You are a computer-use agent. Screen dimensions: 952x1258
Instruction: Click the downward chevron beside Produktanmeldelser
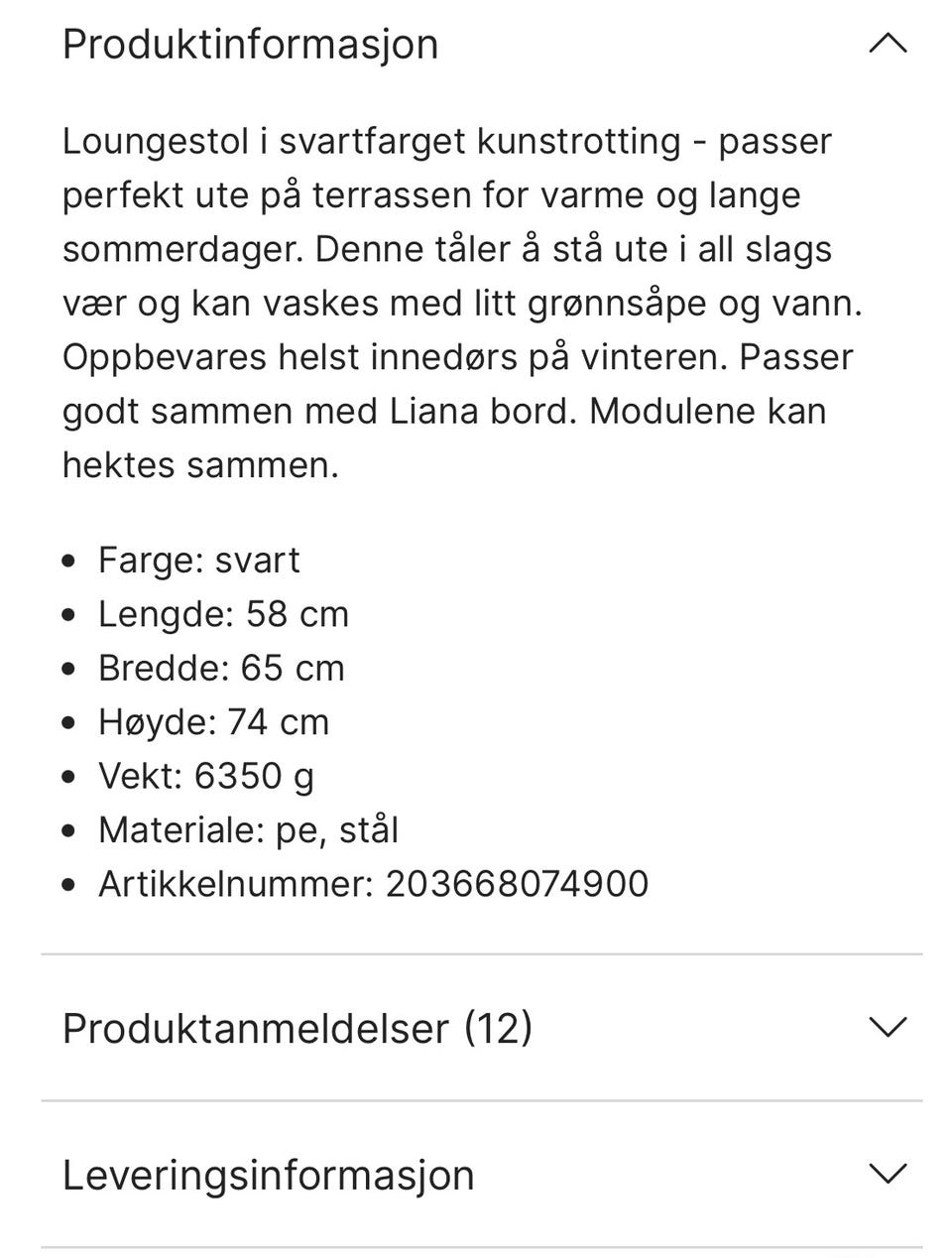tap(890, 1029)
